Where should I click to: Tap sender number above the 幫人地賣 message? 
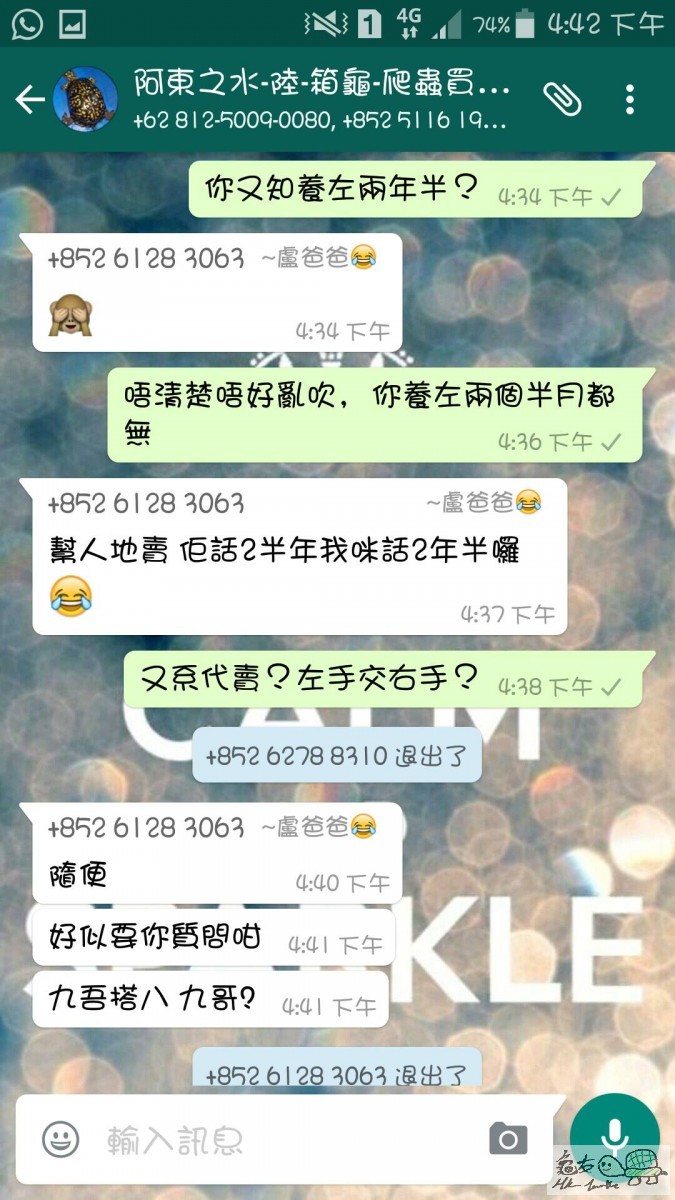(146, 503)
